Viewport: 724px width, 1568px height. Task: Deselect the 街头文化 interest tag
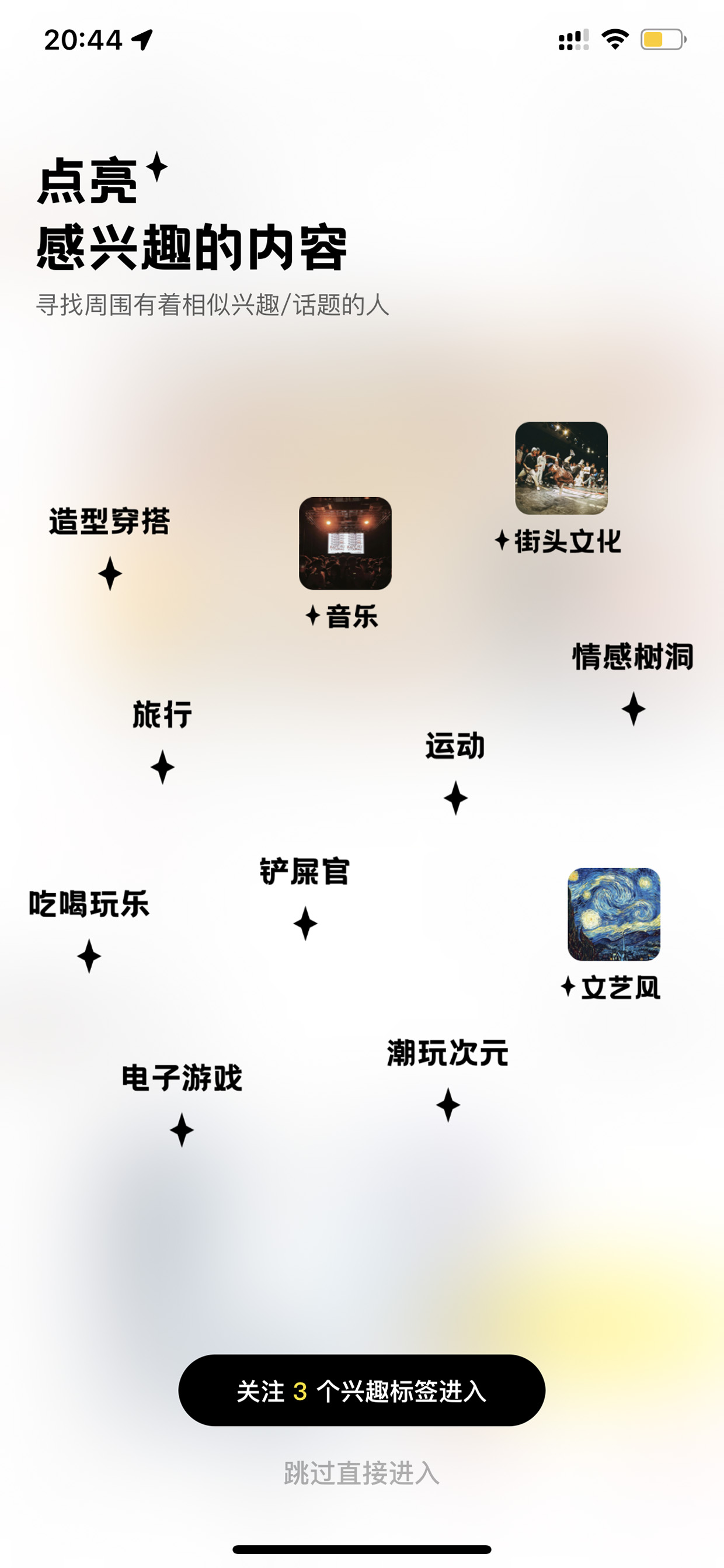click(x=561, y=488)
